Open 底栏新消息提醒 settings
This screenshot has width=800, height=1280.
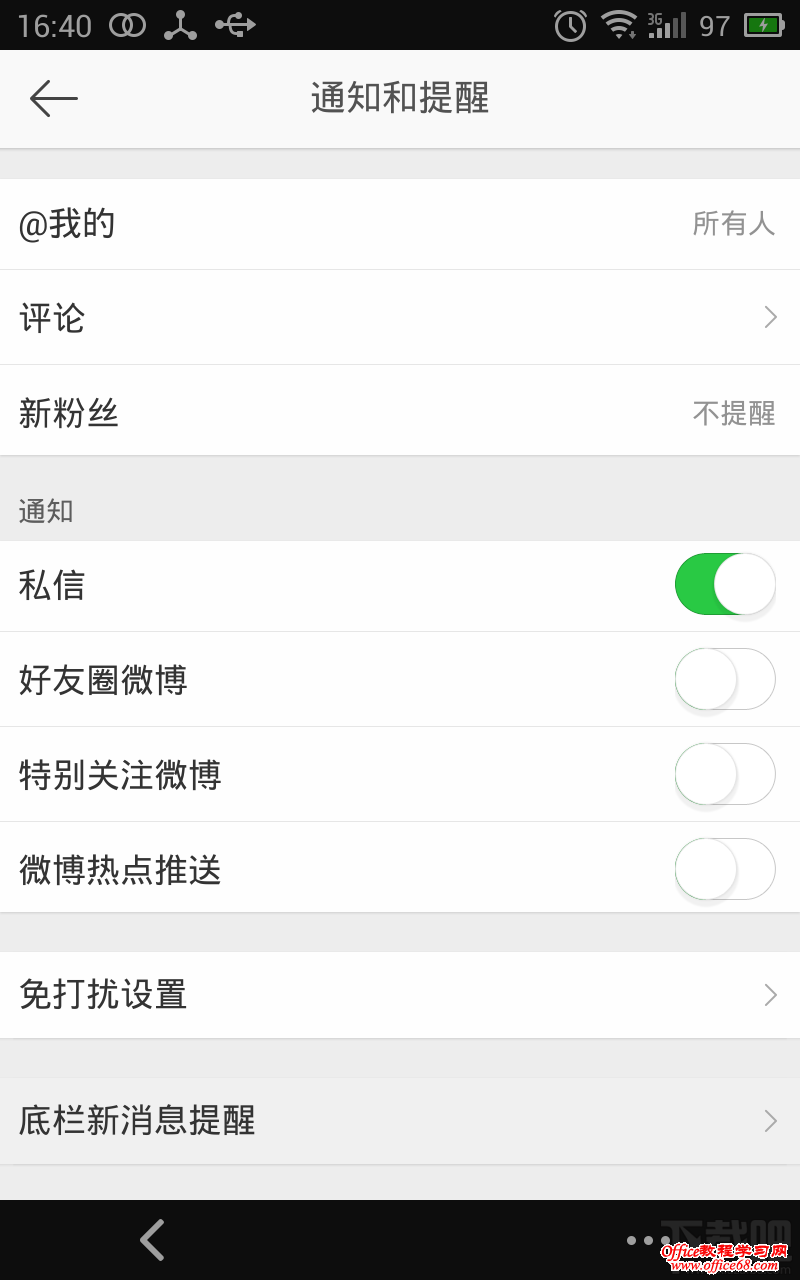coord(768,1121)
